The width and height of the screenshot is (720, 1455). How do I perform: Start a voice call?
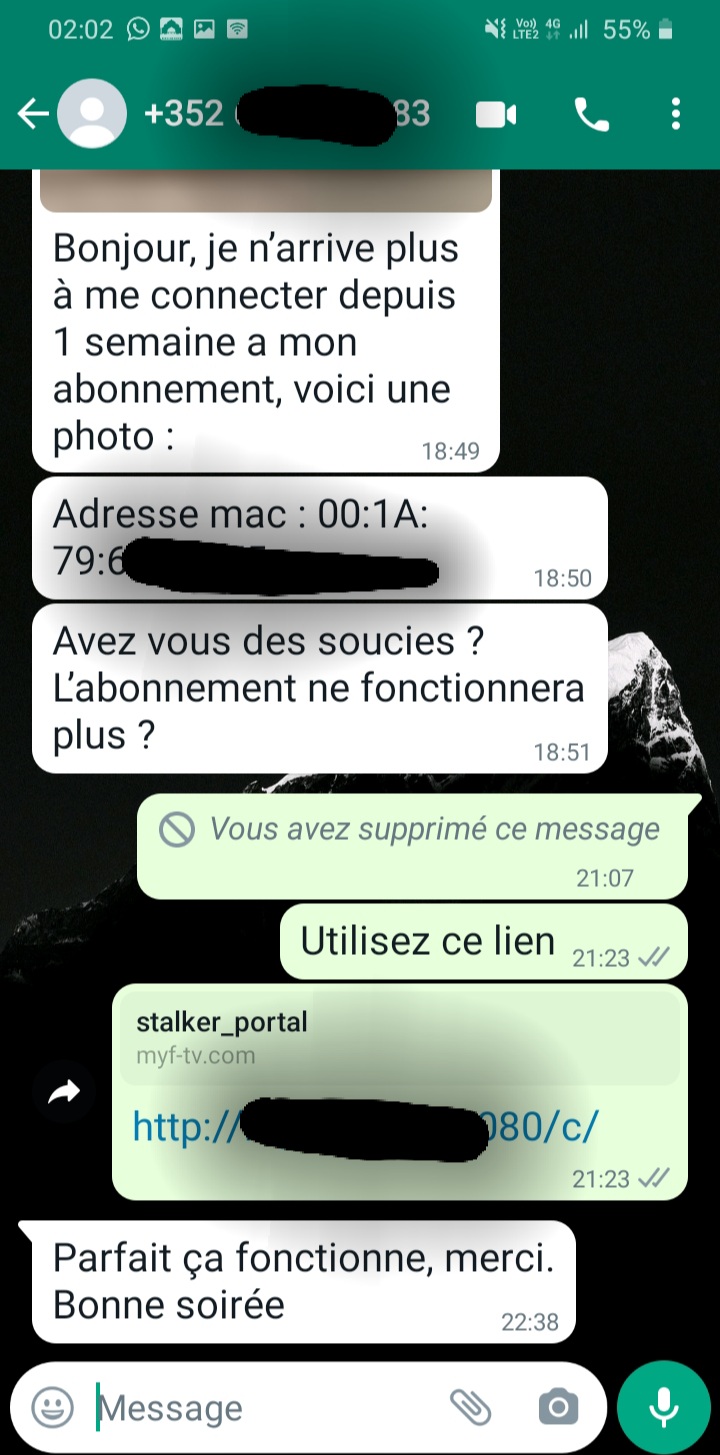[592, 115]
